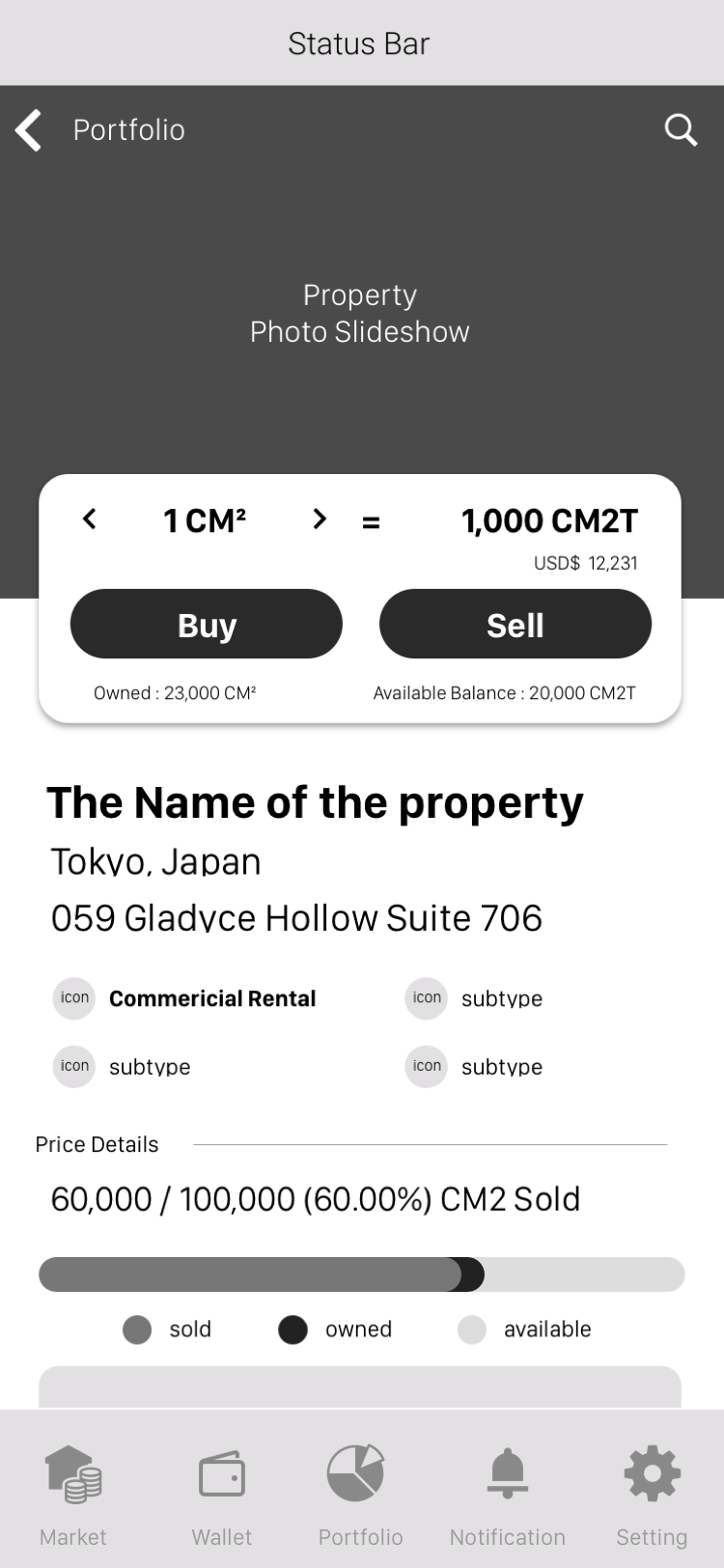
Task: Switch to the Market tab
Action: pos(73,1496)
